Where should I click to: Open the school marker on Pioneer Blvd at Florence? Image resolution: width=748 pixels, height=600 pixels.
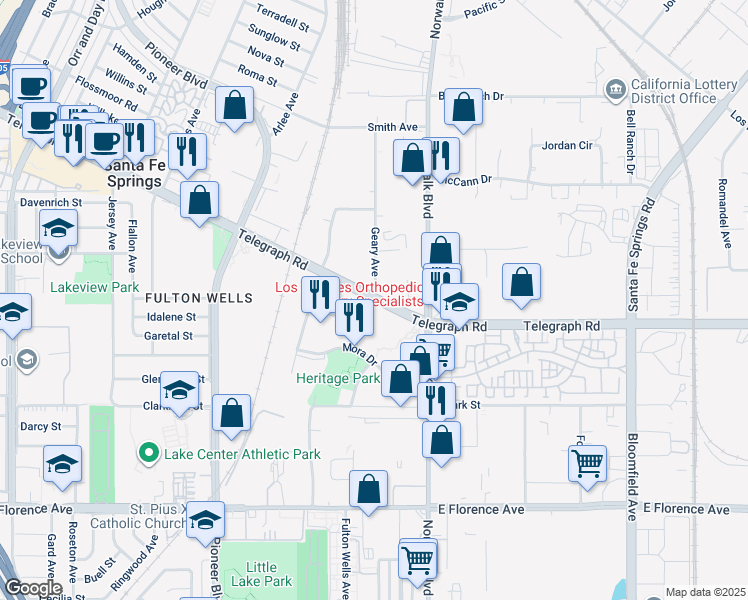click(205, 521)
